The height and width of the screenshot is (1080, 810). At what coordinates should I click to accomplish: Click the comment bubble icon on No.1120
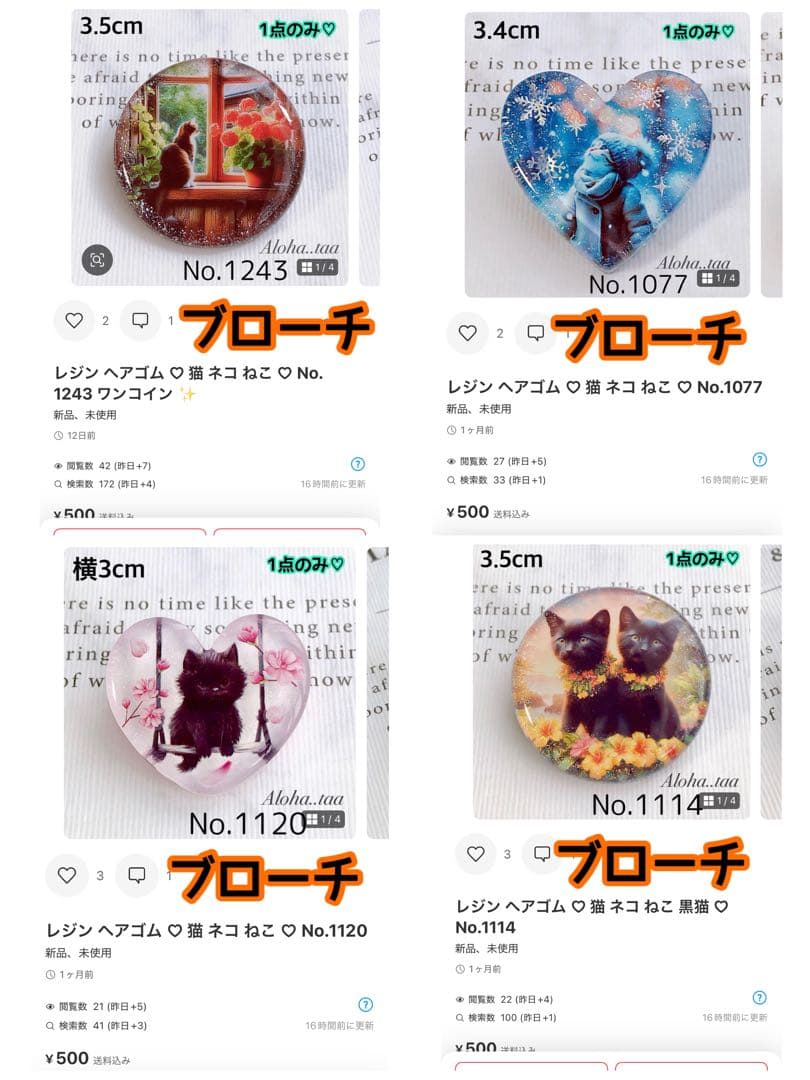(x=137, y=875)
